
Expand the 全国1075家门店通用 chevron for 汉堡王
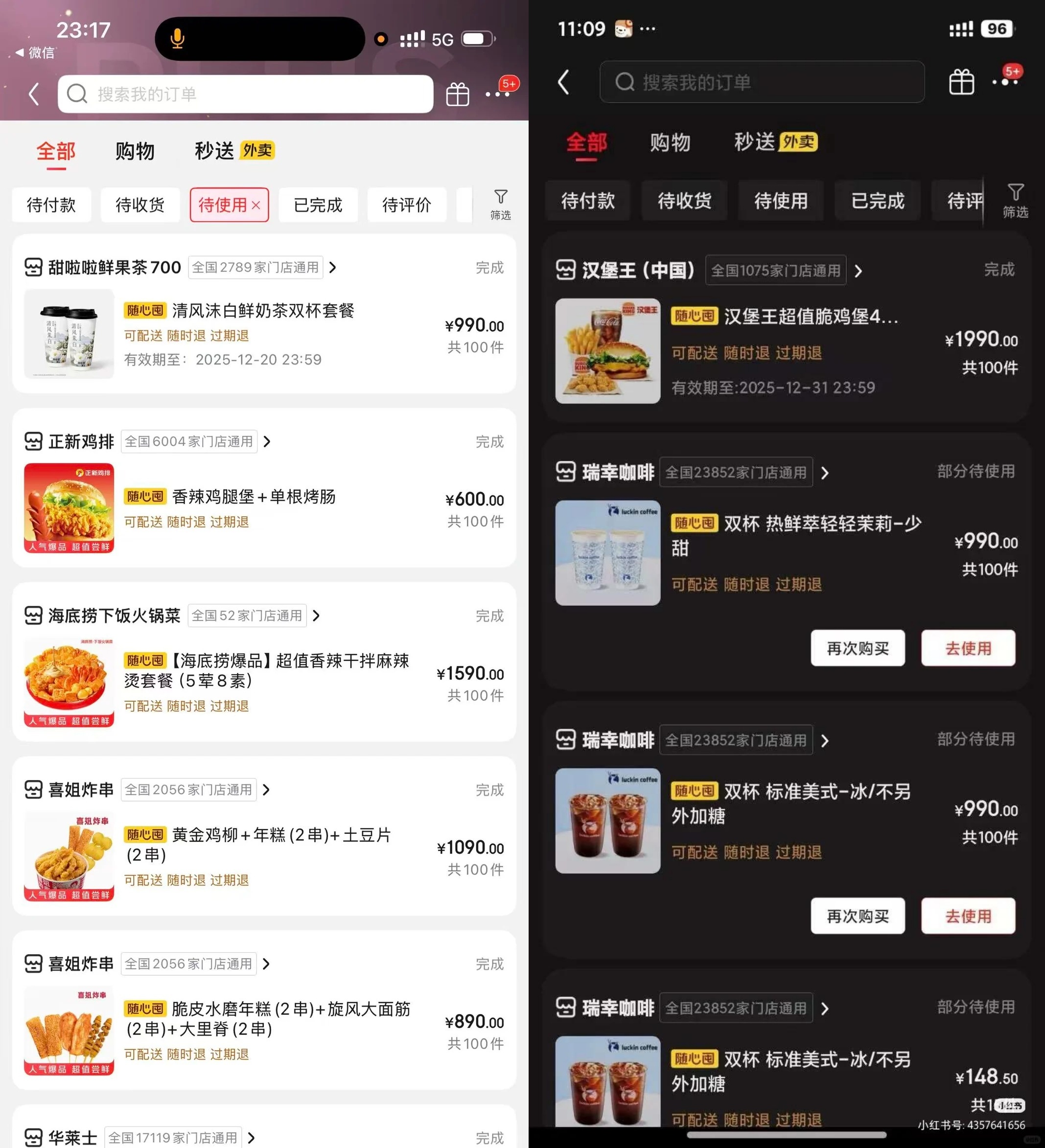pyautogui.click(x=859, y=271)
